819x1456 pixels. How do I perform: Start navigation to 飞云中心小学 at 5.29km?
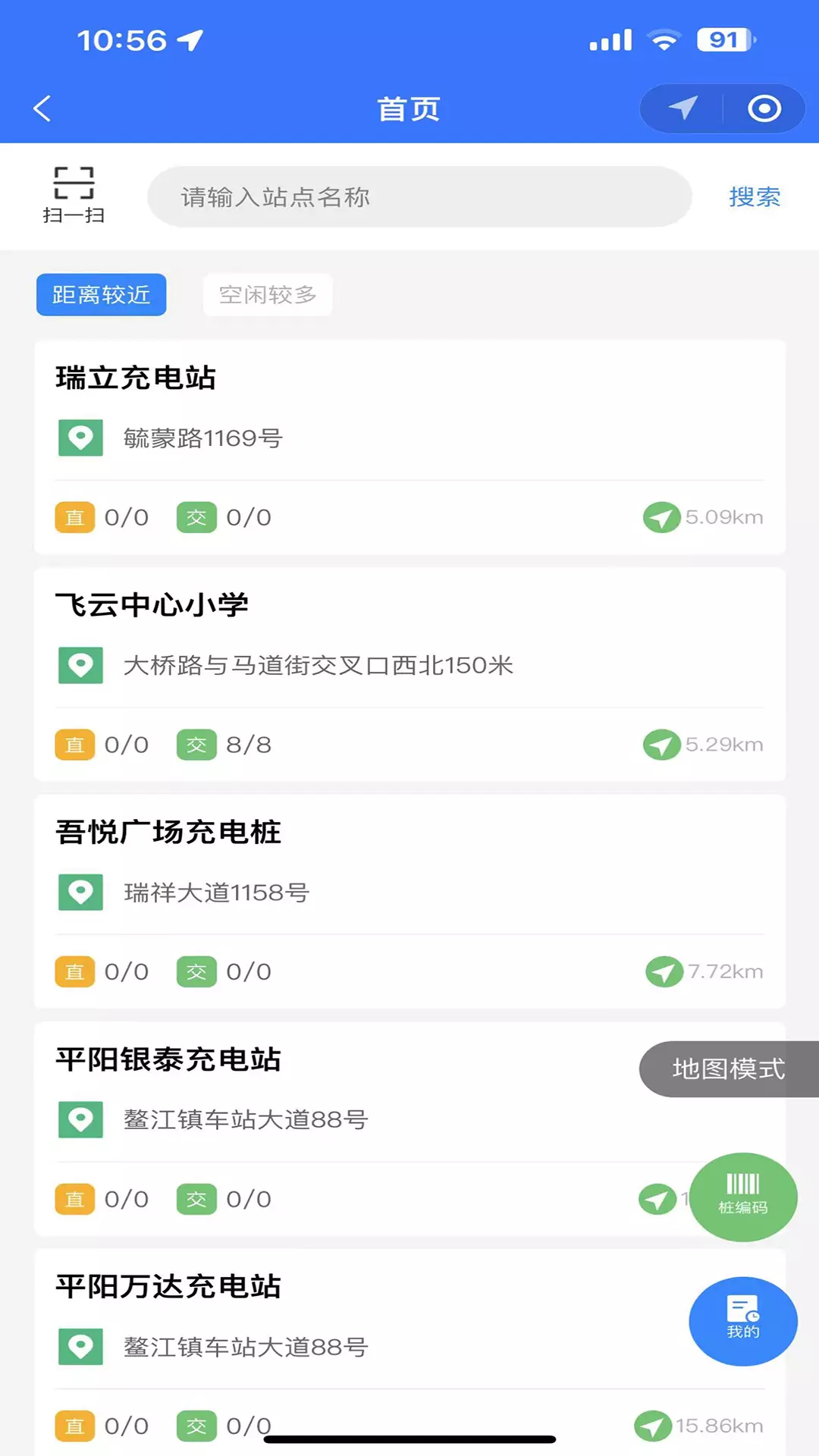[x=703, y=745]
